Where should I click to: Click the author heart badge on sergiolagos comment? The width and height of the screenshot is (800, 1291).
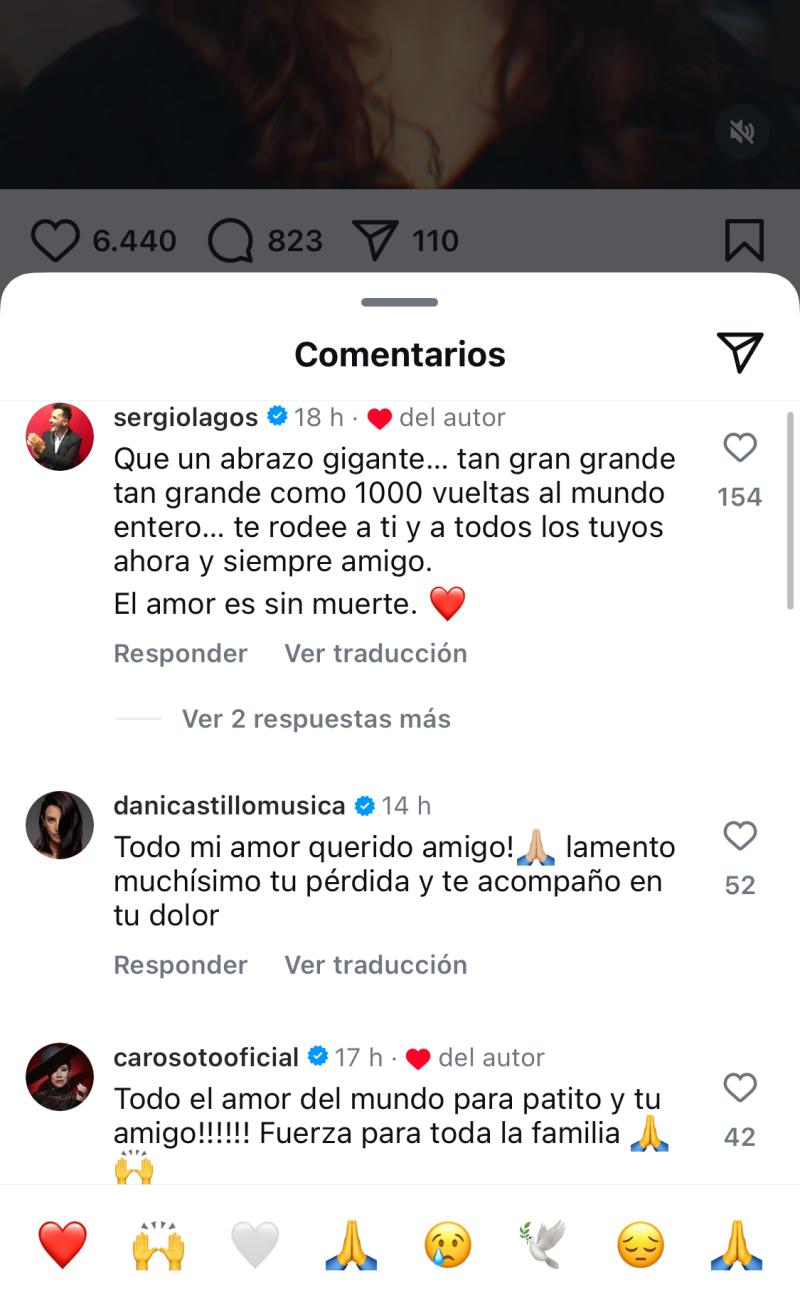coord(379,418)
